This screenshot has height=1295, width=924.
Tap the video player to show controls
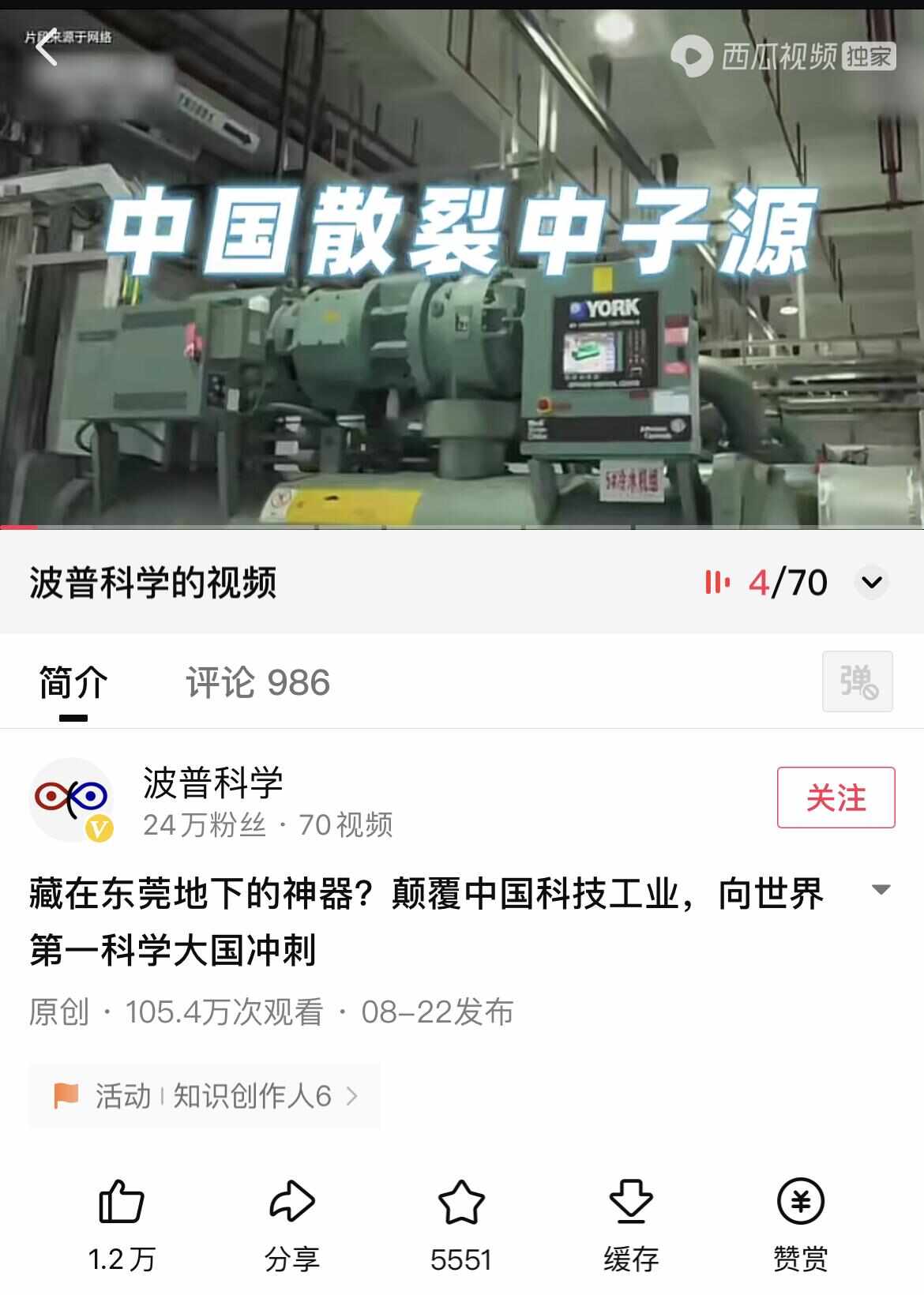pyautogui.click(x=462, y=355)
